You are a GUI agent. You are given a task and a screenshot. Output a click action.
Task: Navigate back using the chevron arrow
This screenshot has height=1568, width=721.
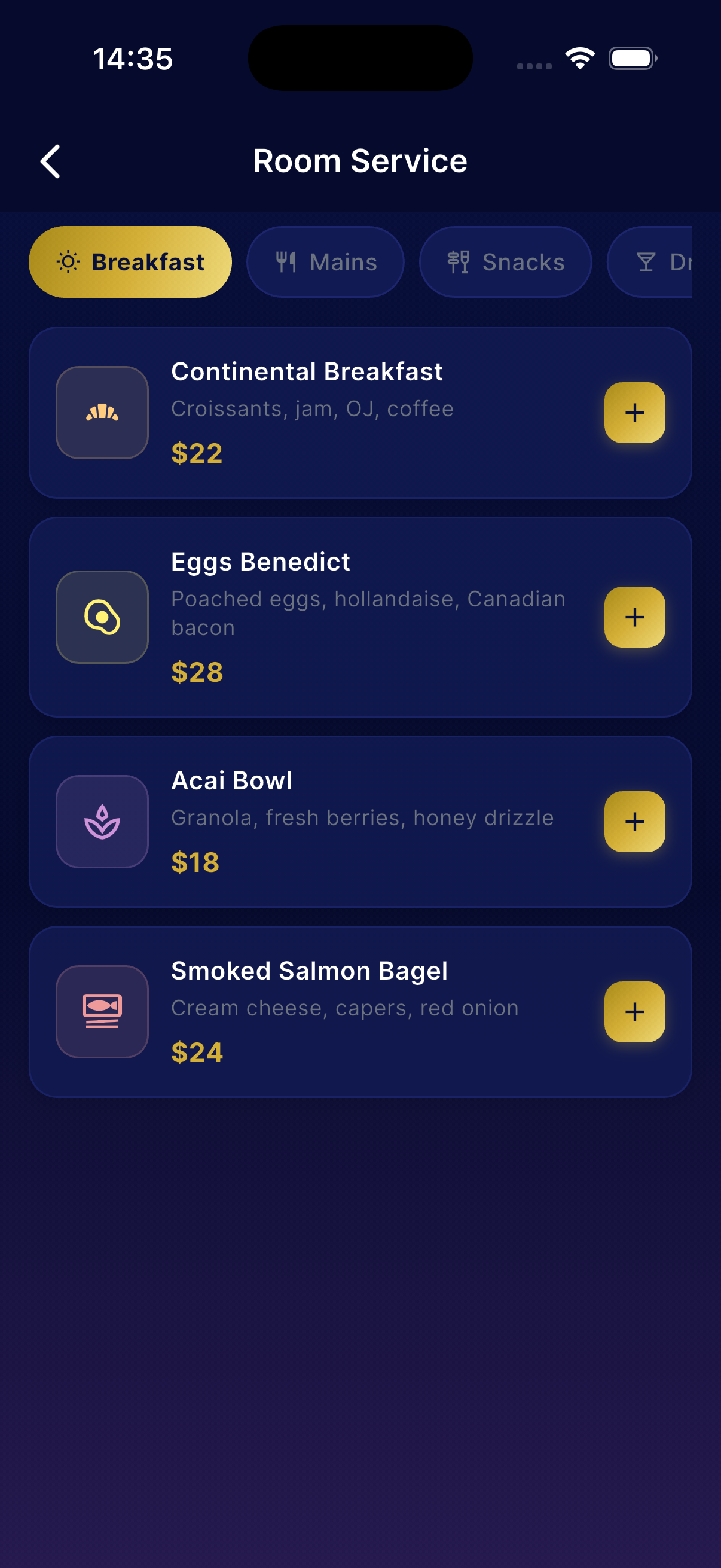[51, 161]
